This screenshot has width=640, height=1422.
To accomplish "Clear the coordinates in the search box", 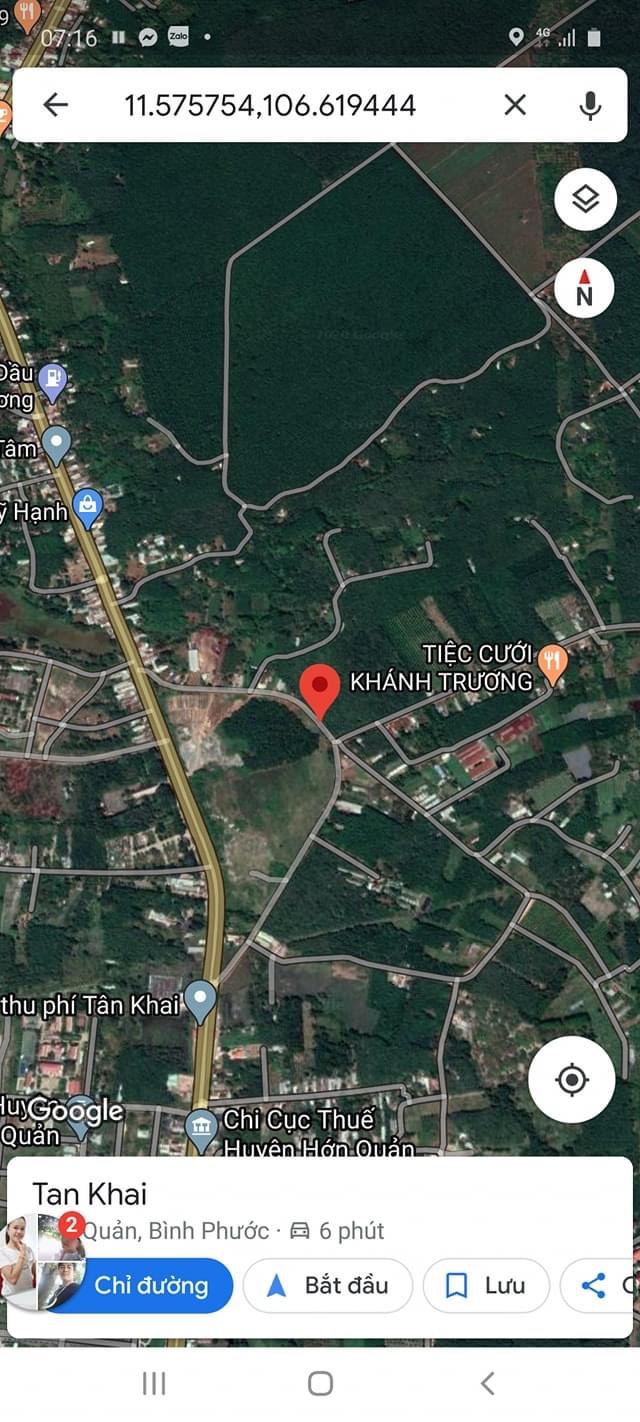I will (514, 104).
